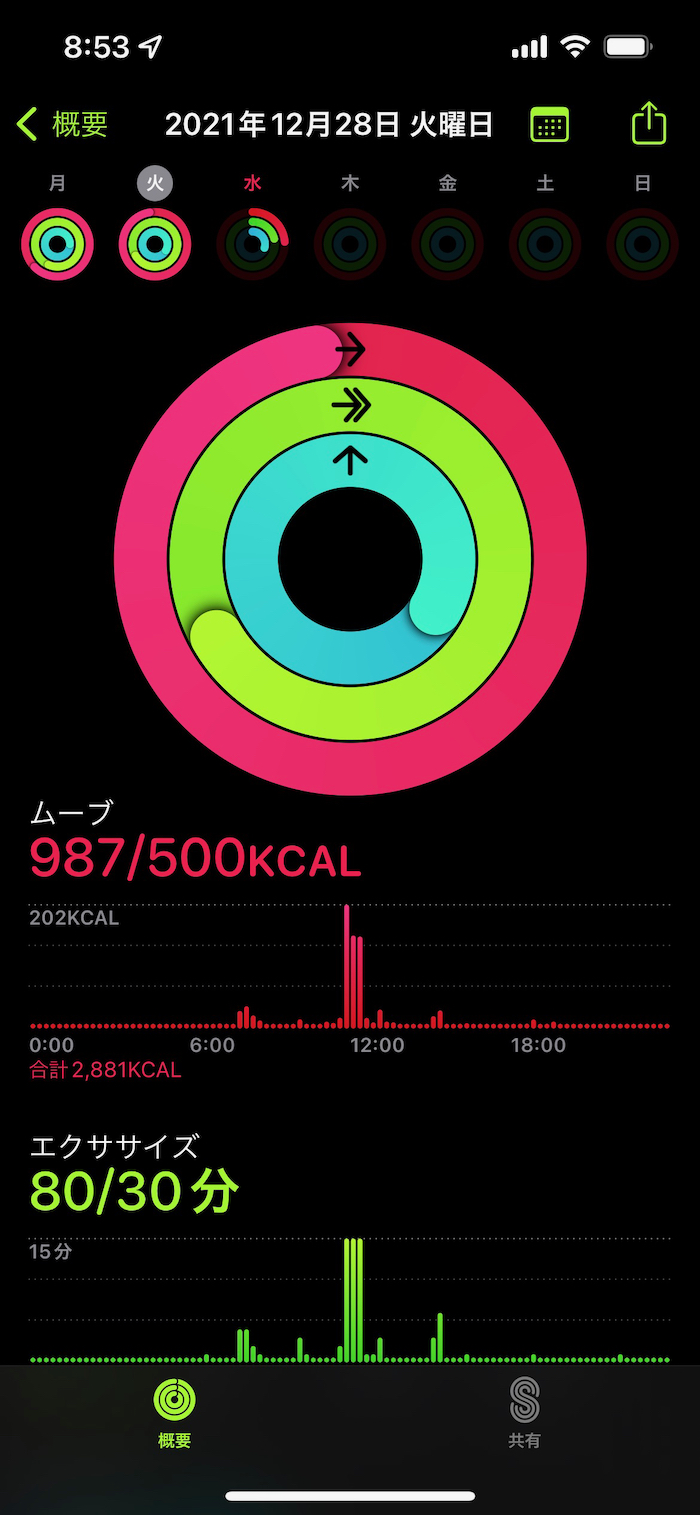
Task: Select Monday (月) activity rings
Action: (57, 243)
